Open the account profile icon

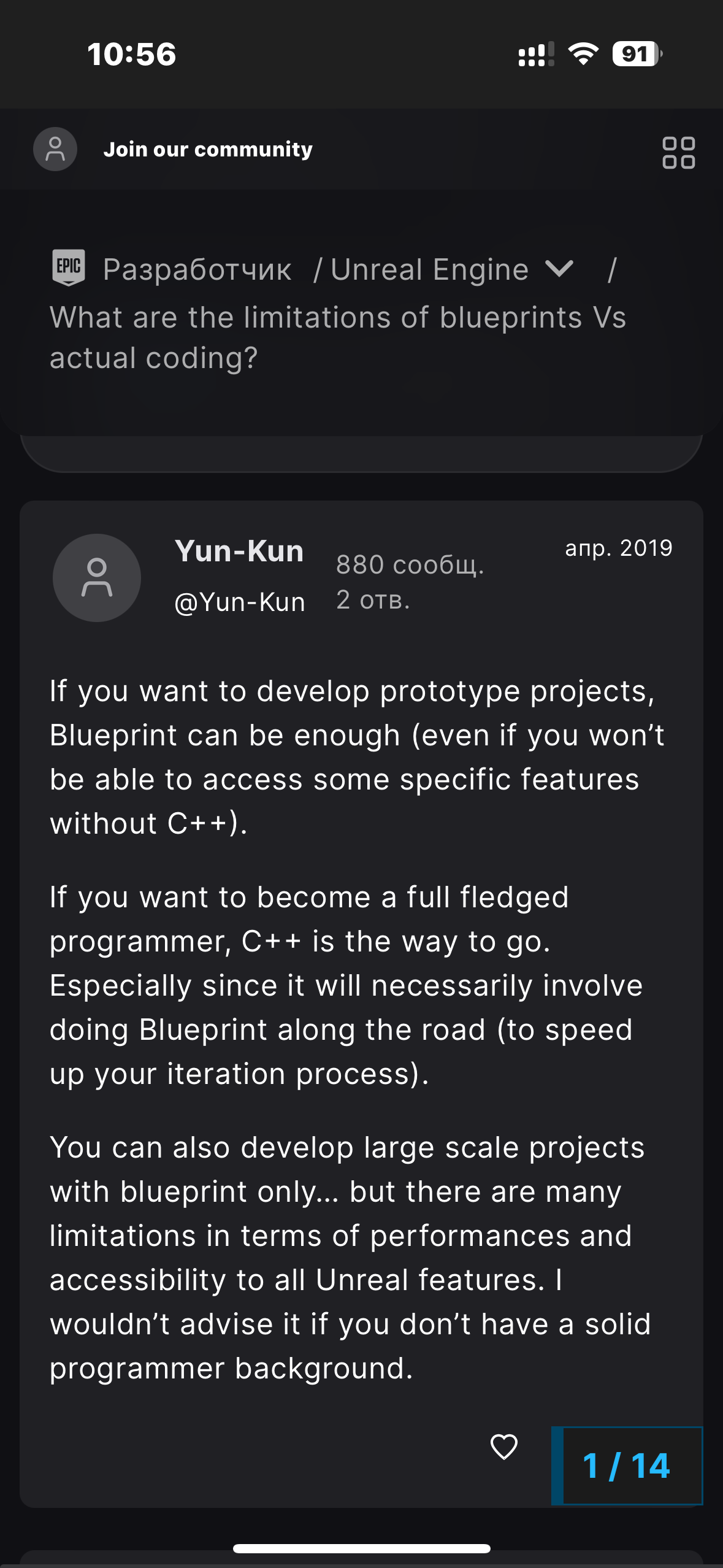tap(55, 149)
